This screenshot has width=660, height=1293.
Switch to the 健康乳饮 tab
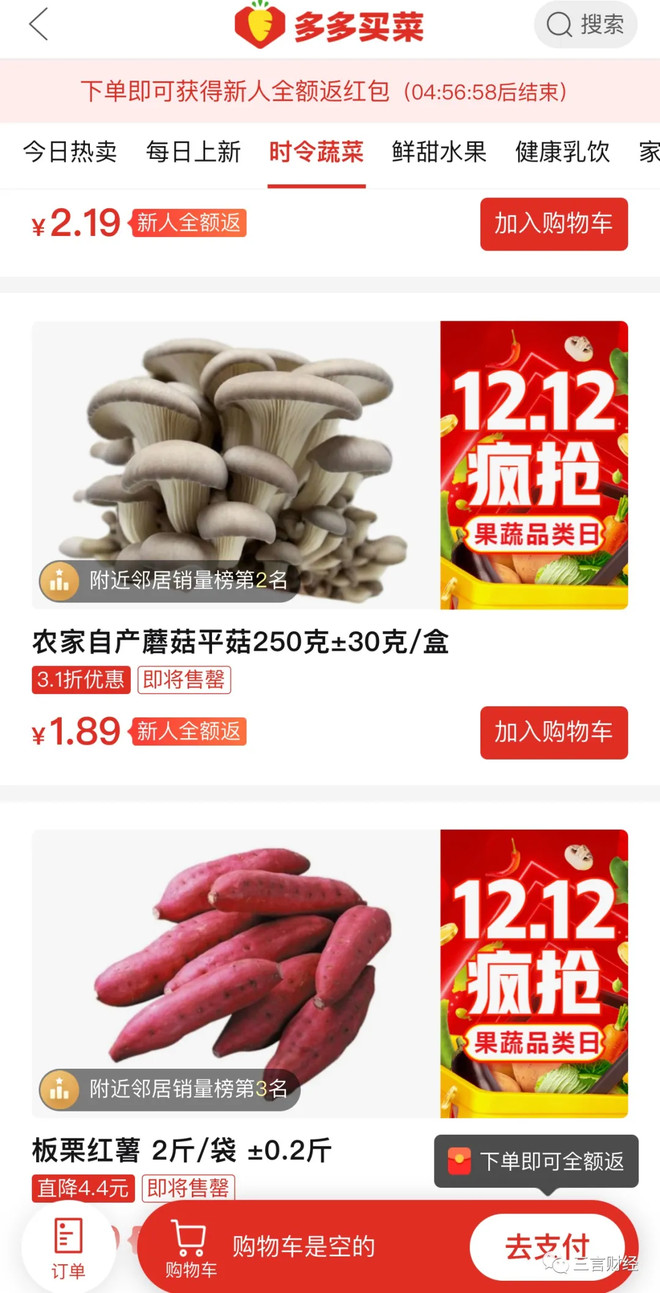pyautogui.click(x=562, y=152)
